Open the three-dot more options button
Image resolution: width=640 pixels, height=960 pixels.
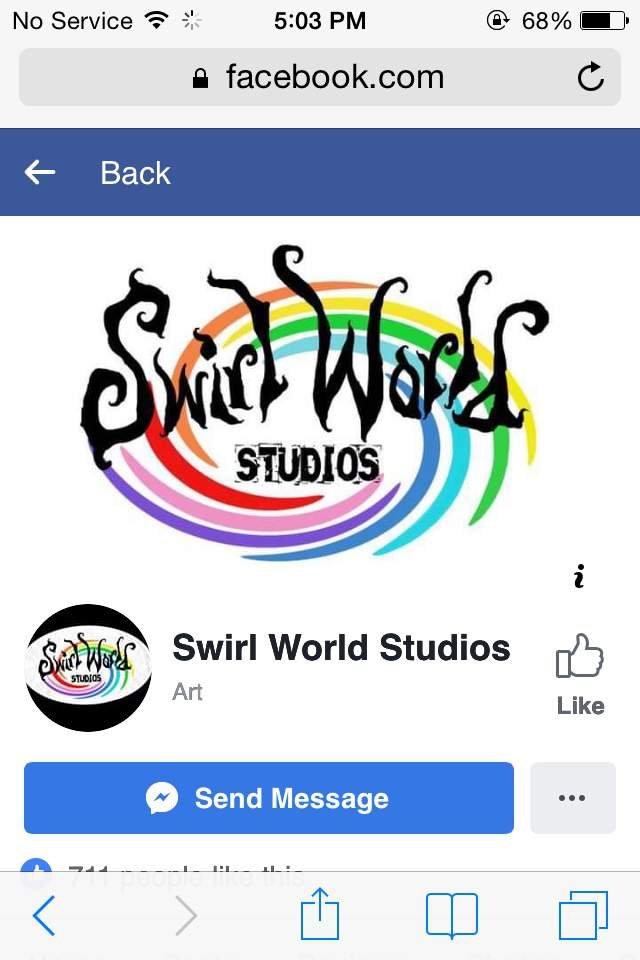[572, 798]
